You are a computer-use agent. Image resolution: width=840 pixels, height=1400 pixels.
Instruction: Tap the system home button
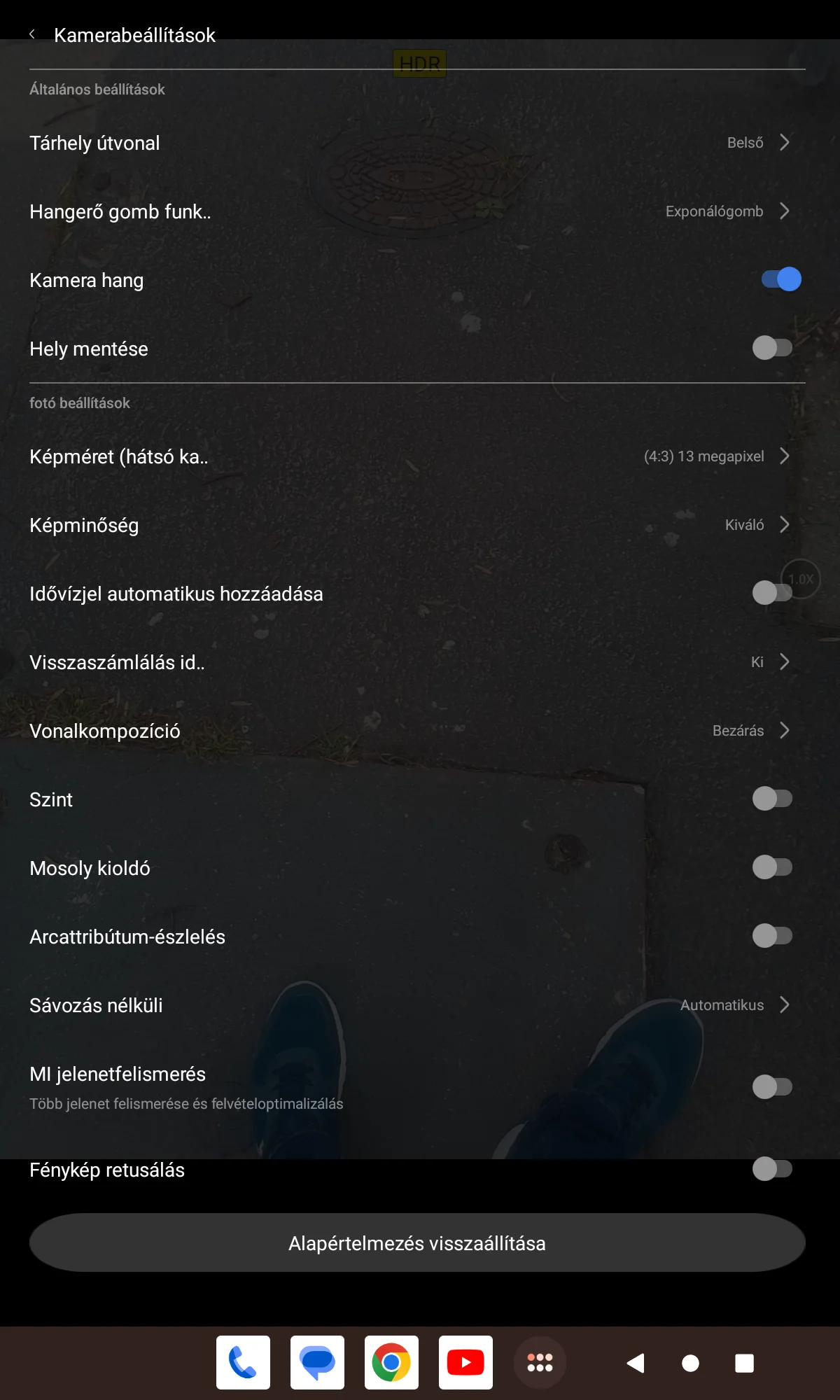pos(690,1363)
